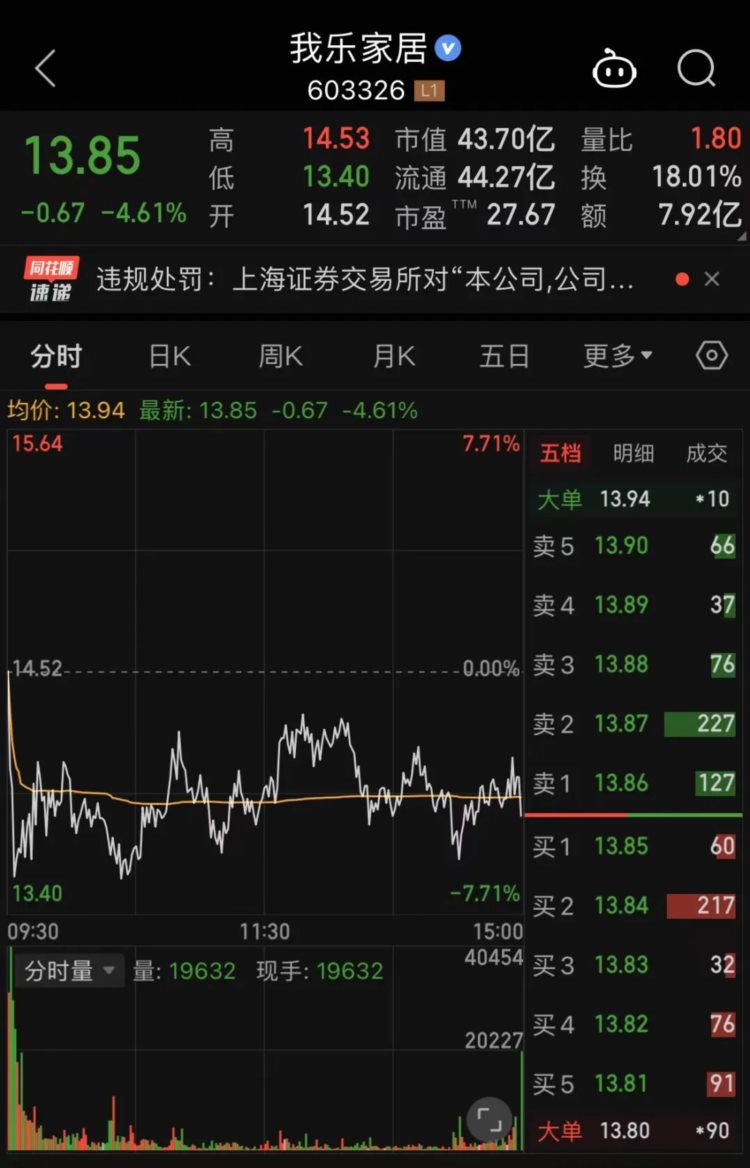Open chart settings with the gear icon
The height and width of the screenshot is (1168, 750).
click(711, 355)
